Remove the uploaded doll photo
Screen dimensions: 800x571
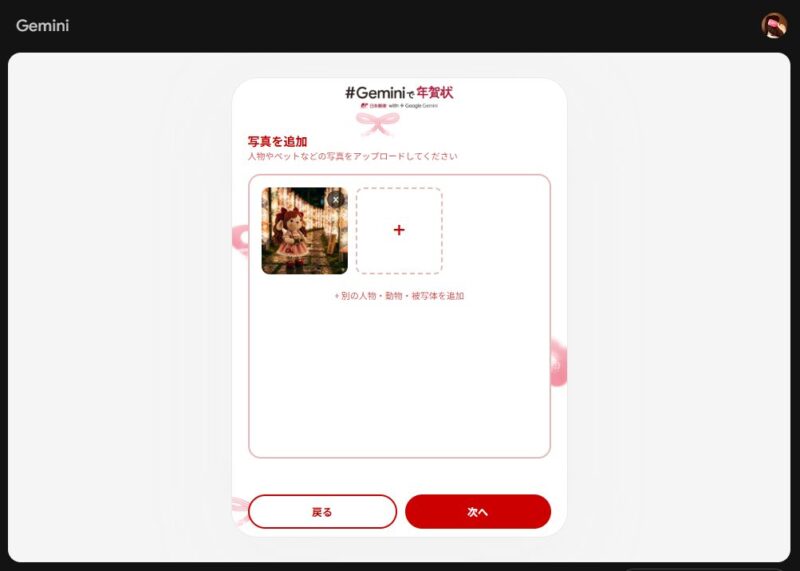pos(335,199)
